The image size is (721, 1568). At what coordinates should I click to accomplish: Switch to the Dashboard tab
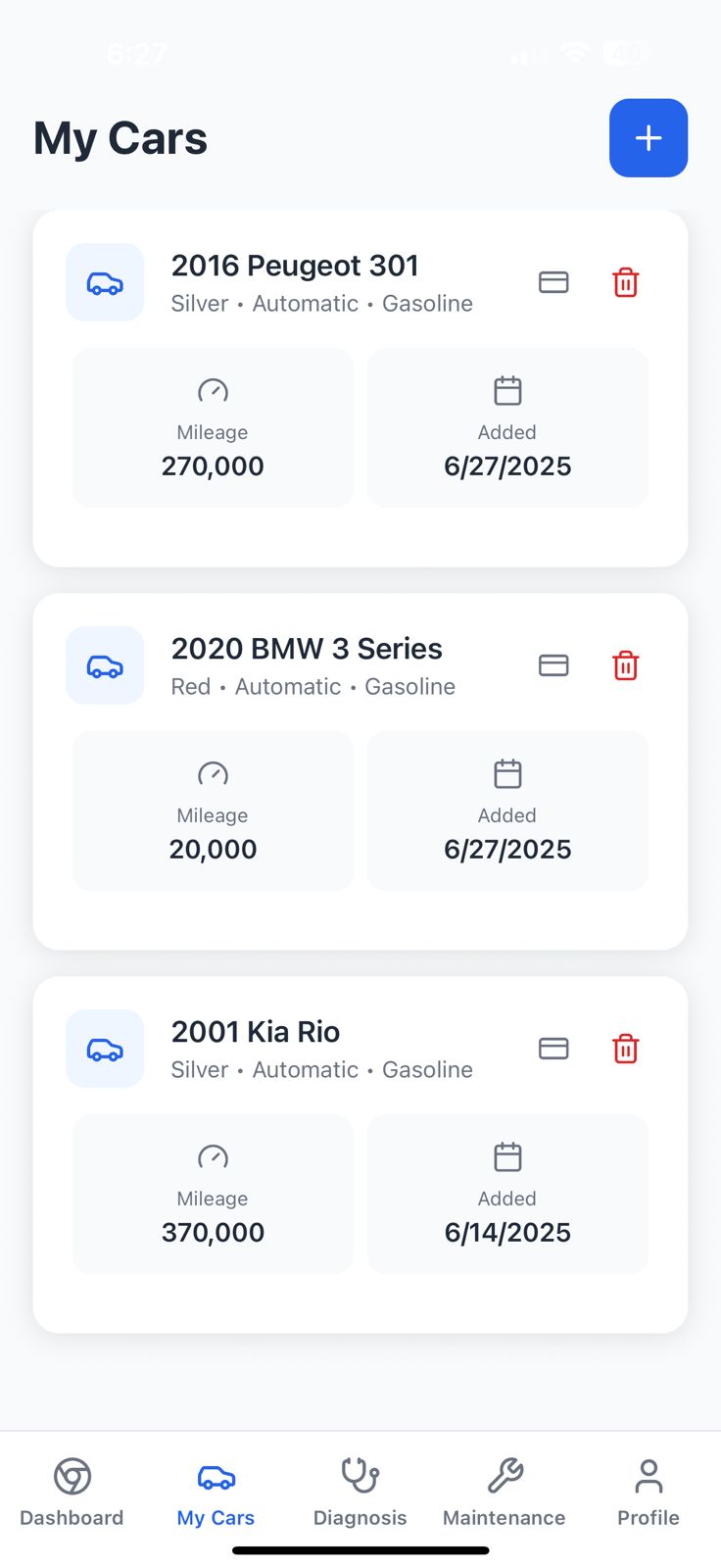(72, 1492)
